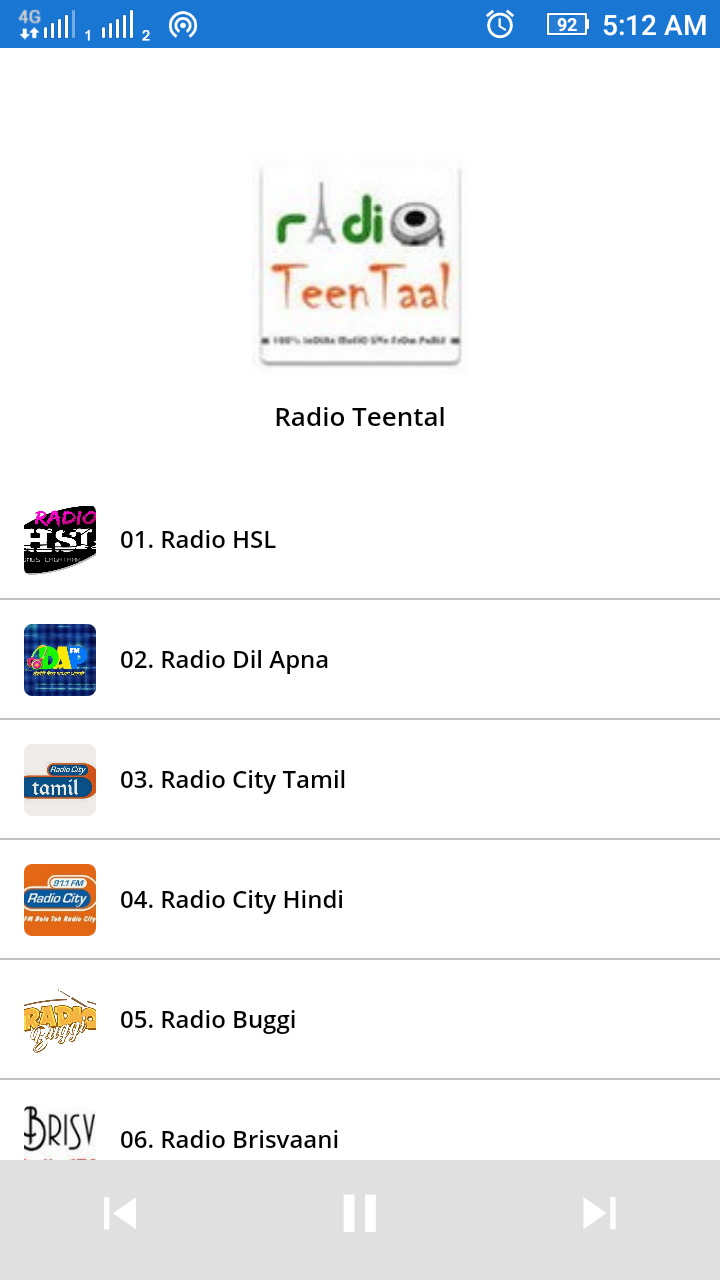Click the Radio City Hindi 91.1 FM logo
This screenshot has height=1280, width=720.
coord(59,899)
